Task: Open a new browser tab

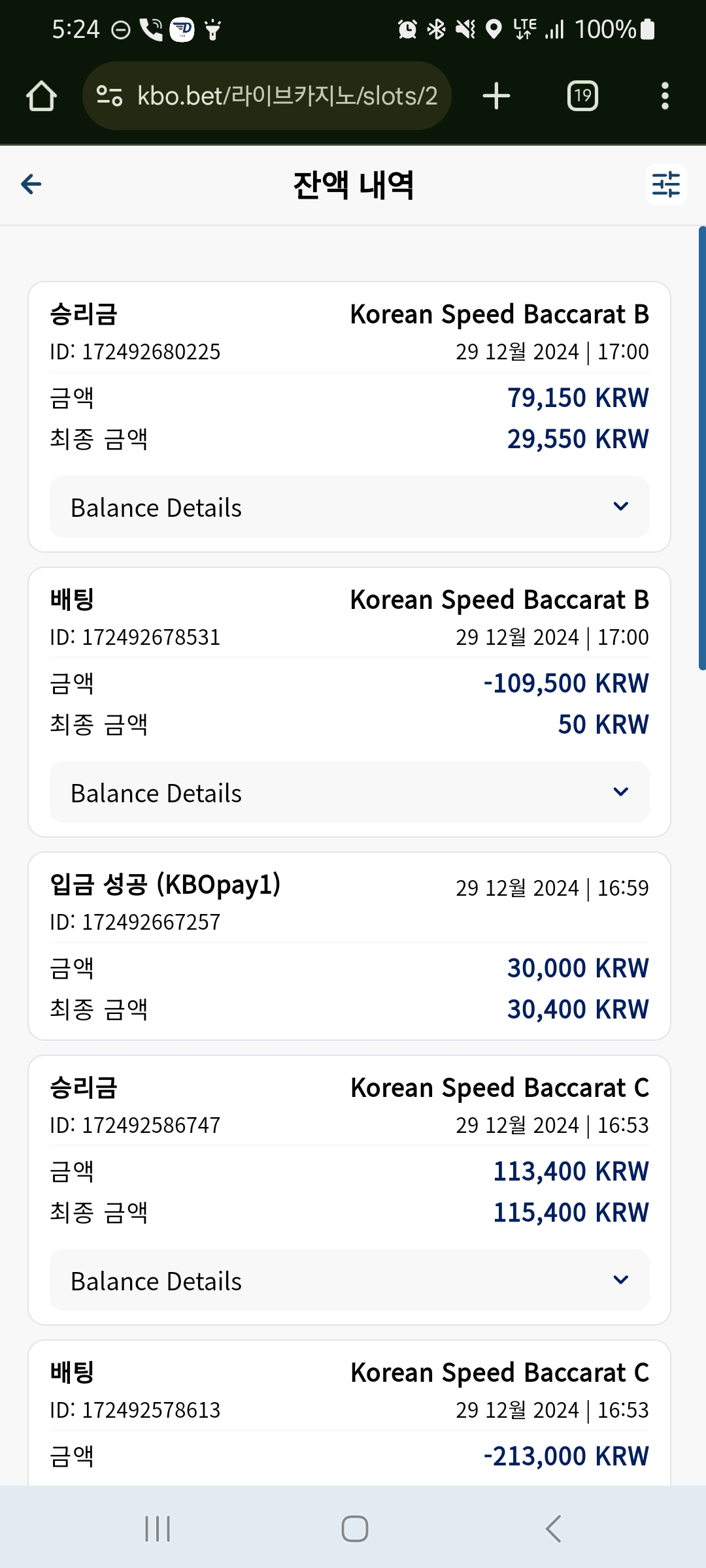Action: (x=496, y=96)
